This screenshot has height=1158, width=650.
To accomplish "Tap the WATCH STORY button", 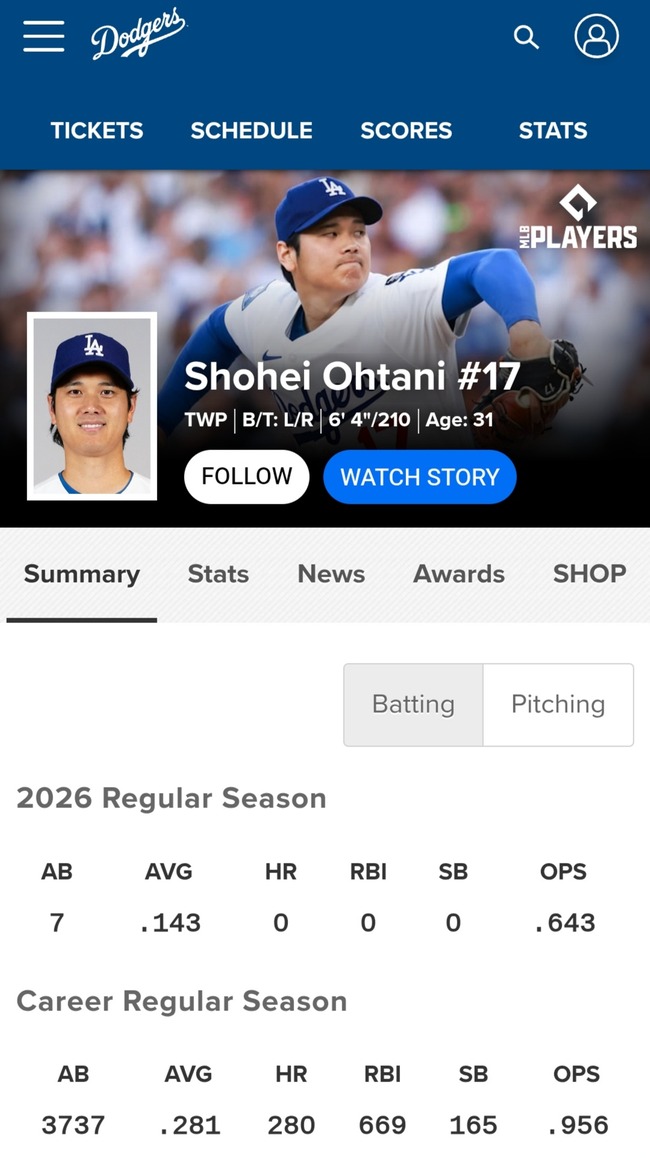I will click(x=419, y=476).
